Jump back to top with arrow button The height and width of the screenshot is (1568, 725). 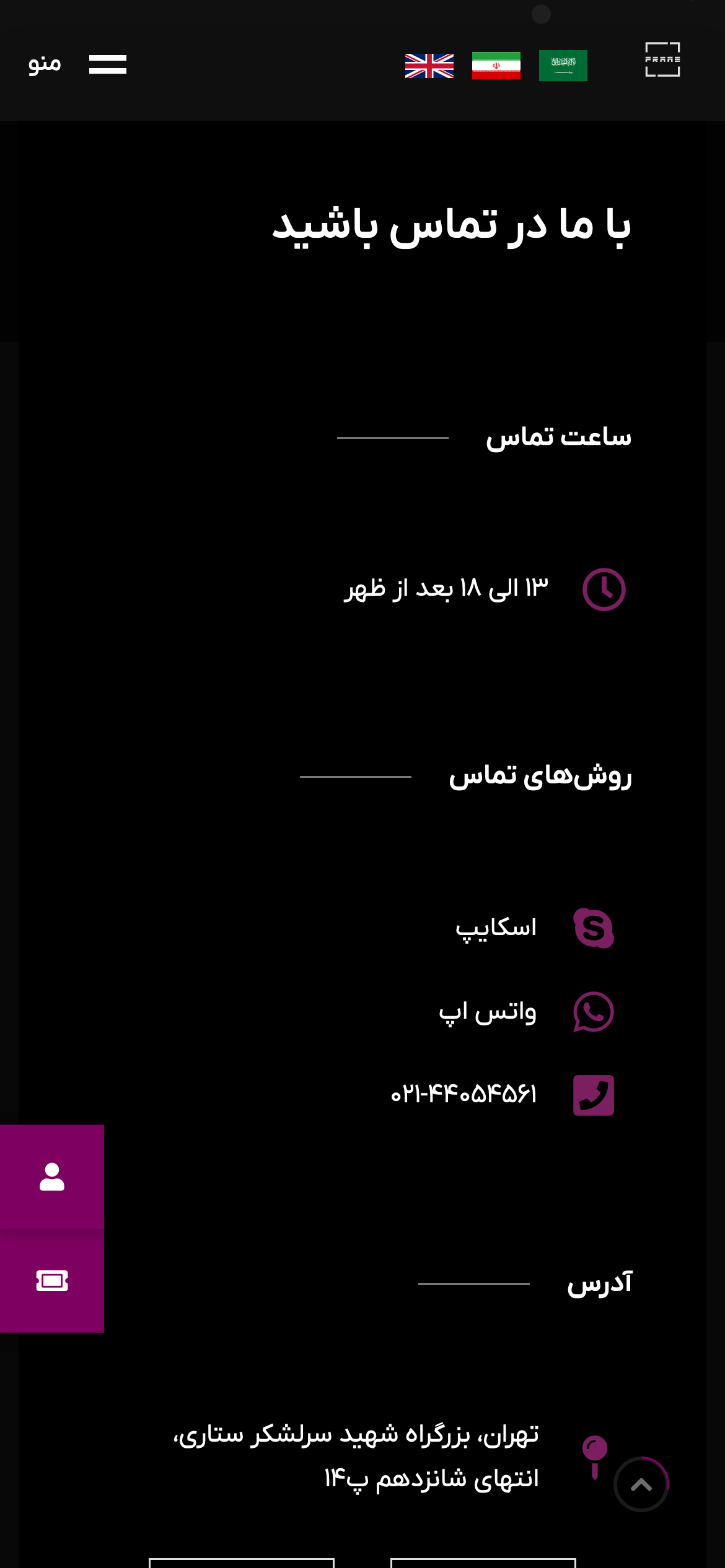point(641,1484)
